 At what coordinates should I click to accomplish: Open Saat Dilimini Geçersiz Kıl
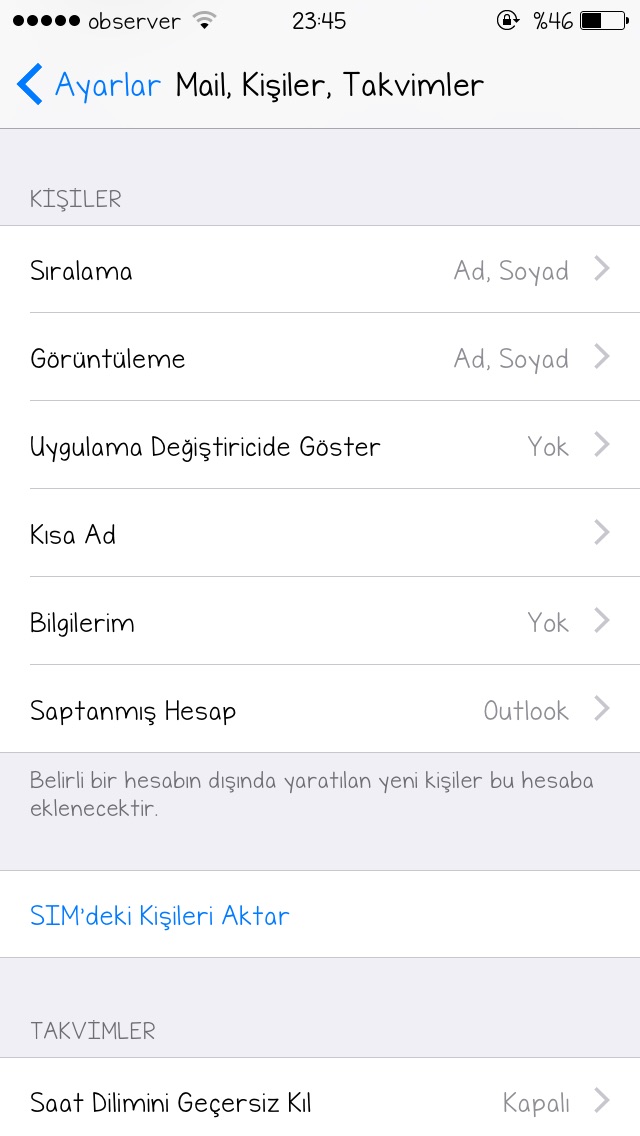point(320,1101)
